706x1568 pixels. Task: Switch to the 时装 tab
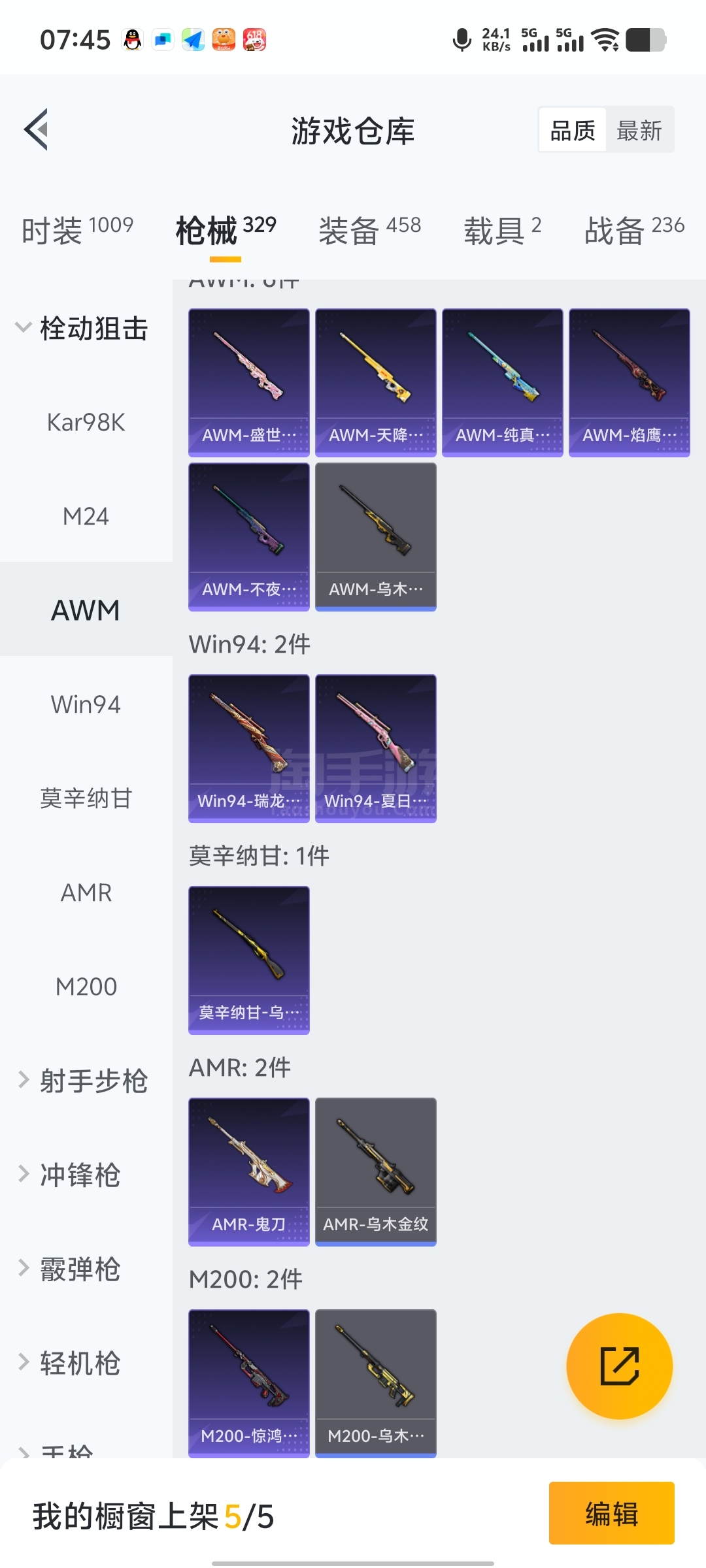point(77,230)
